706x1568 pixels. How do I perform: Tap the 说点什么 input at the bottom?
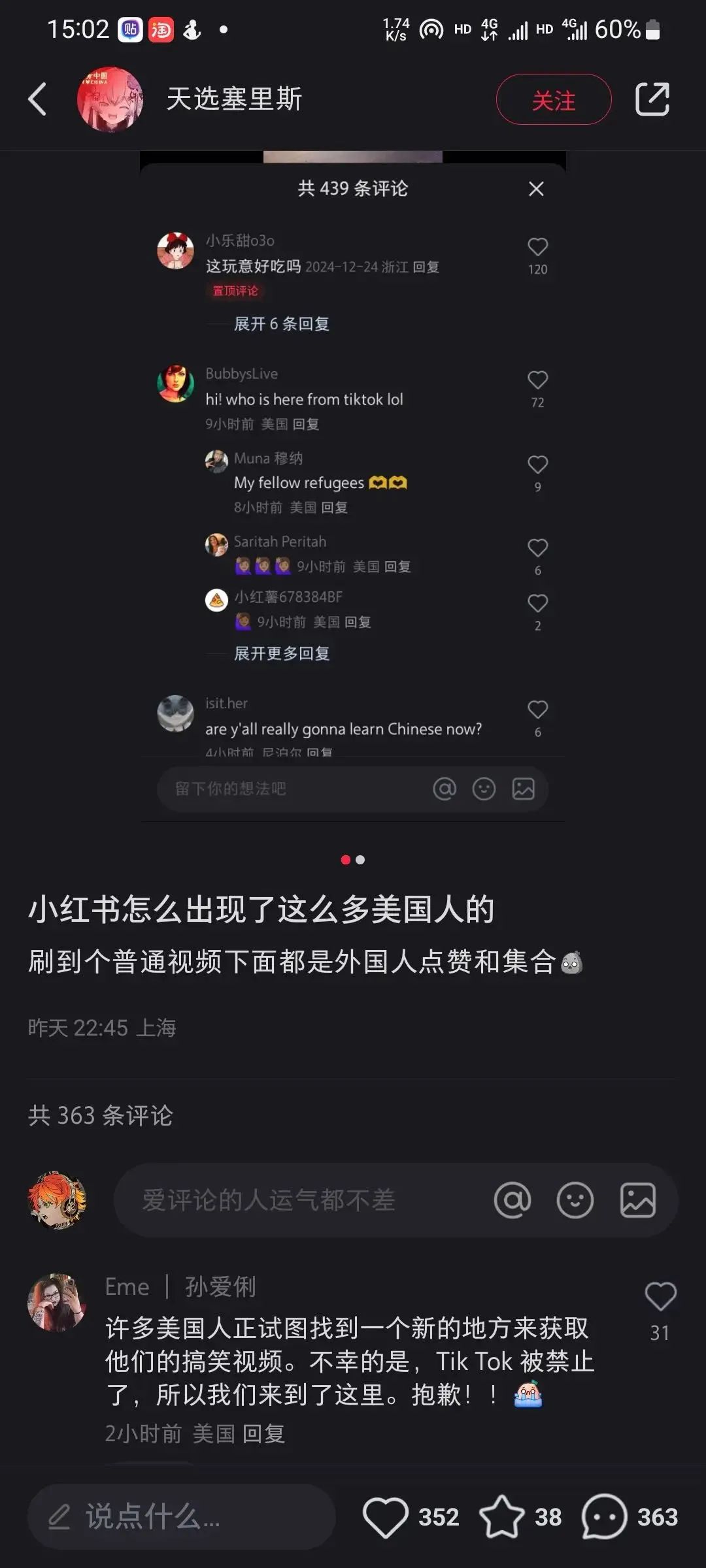pyautogui.click(x=182, y=1516)
